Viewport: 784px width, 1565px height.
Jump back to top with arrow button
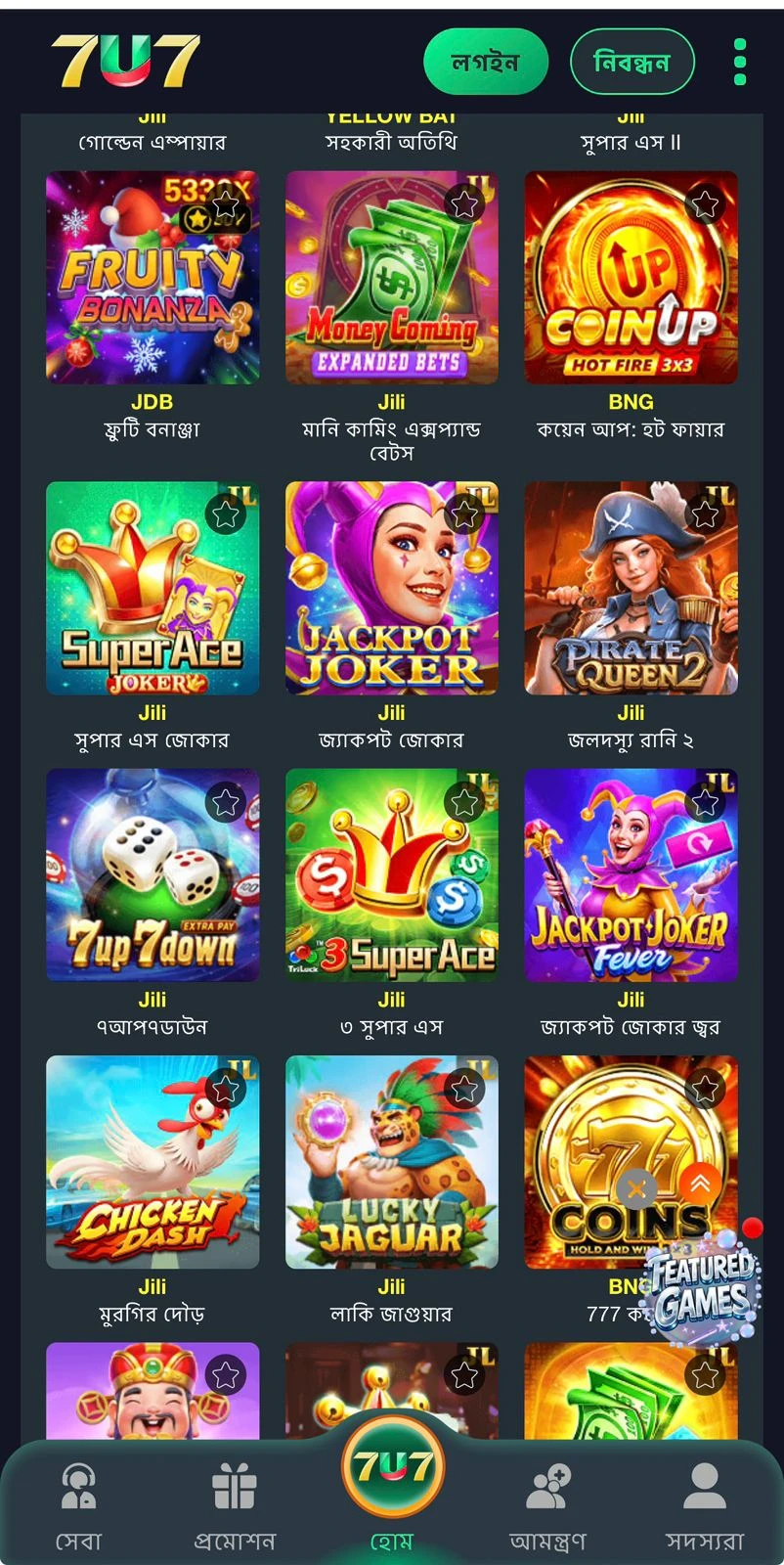(x=700, y=1185)
